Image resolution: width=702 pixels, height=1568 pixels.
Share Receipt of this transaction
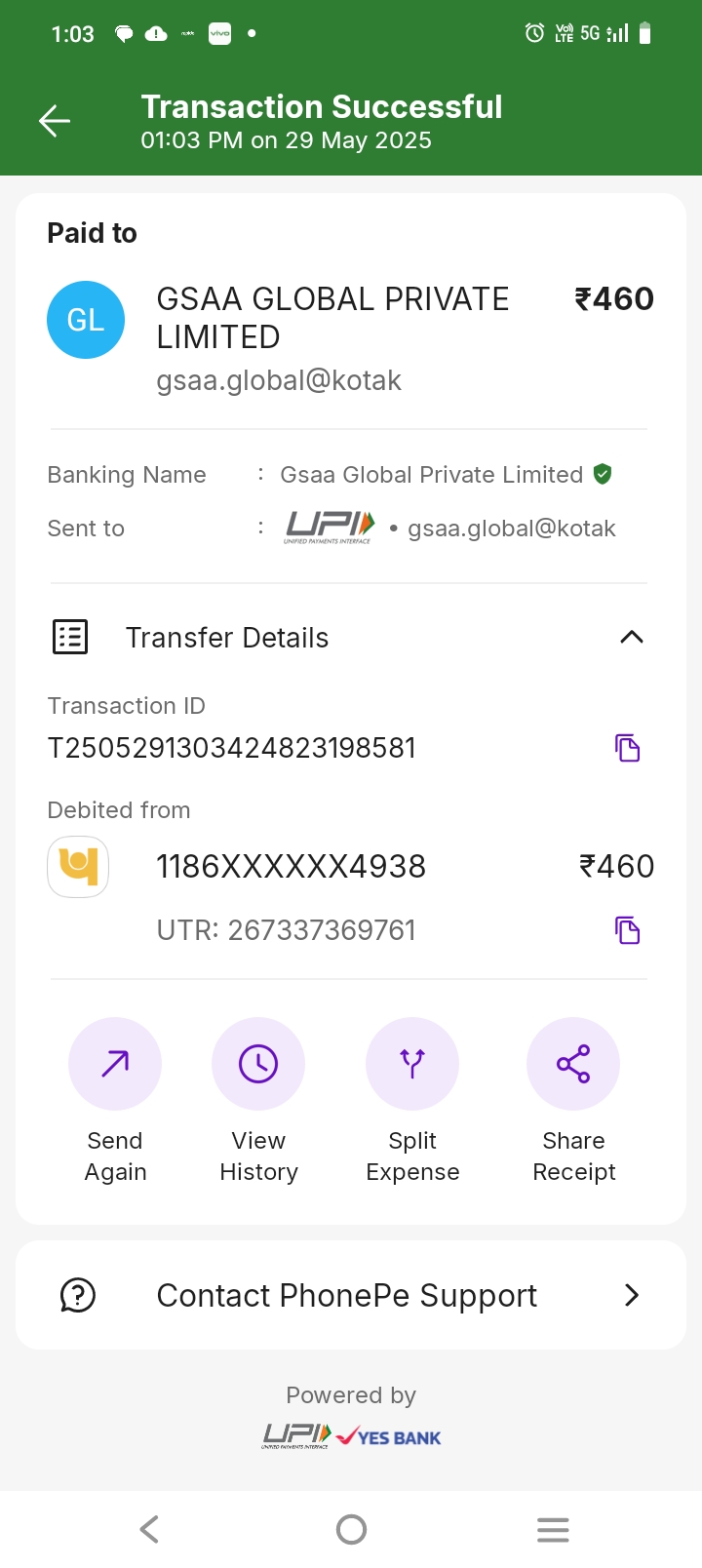click(x=573, y=1064)
